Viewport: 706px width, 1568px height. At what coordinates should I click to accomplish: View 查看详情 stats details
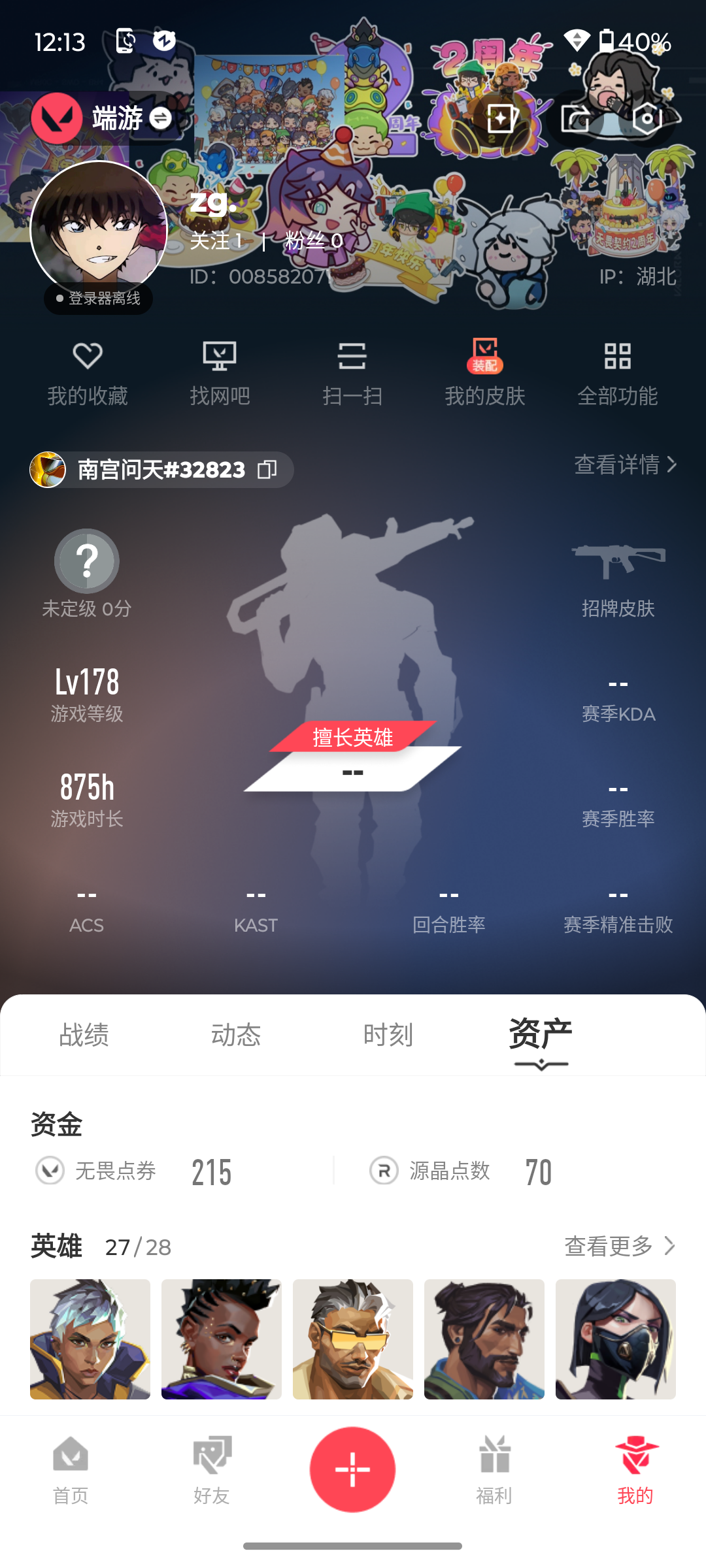pyautogui.click(x=624, y=465)
